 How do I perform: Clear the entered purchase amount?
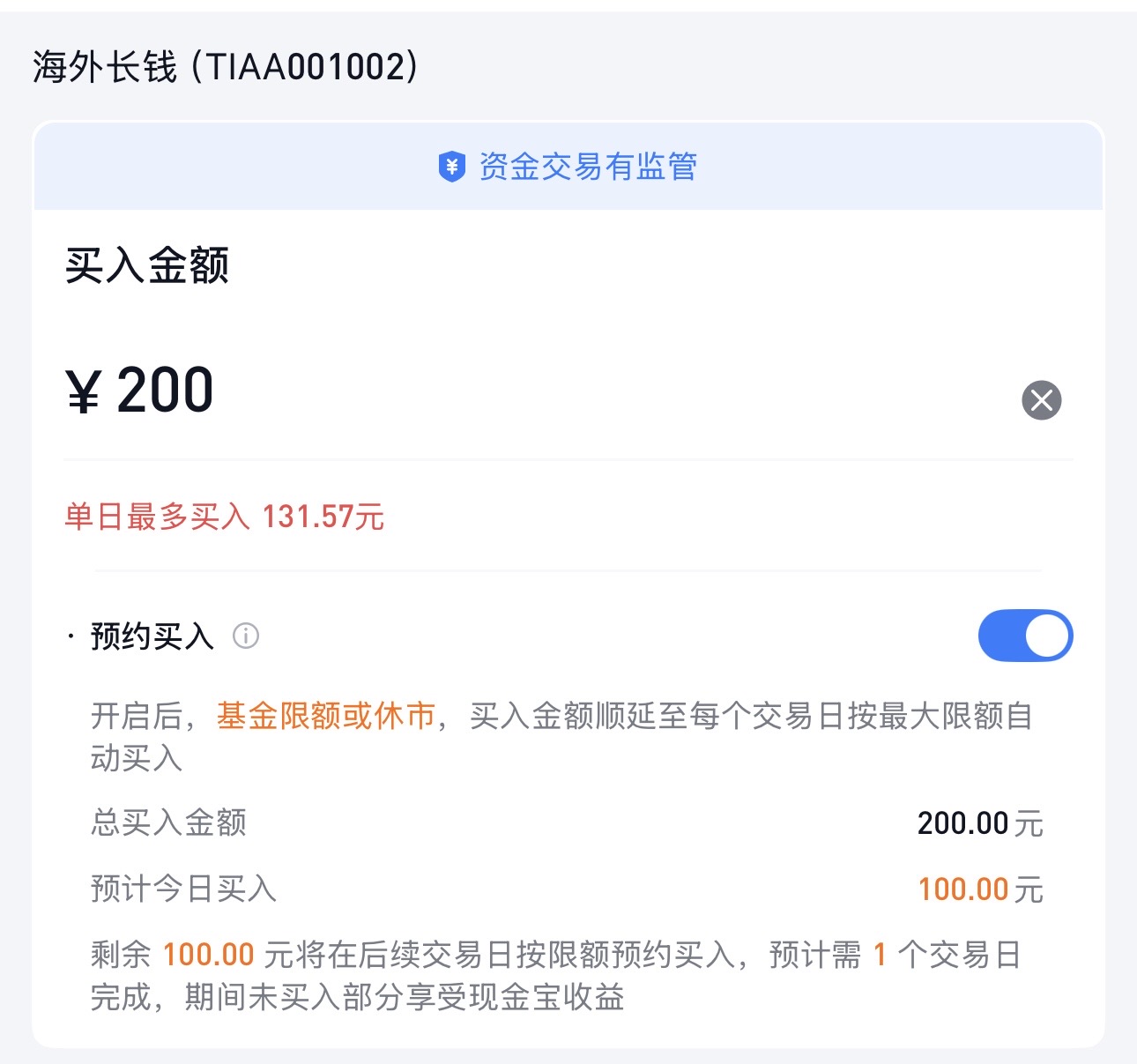(x=1041, y=400)
